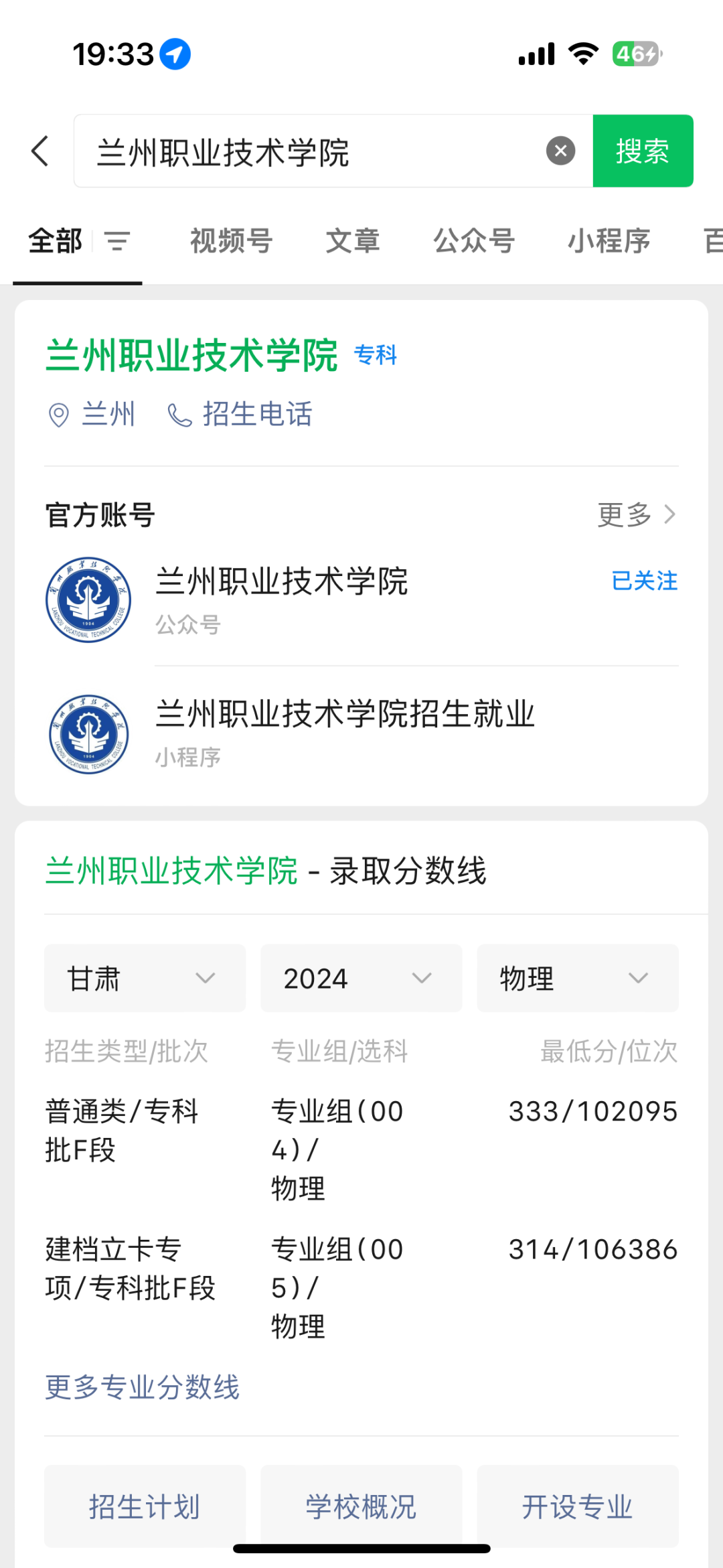Open 更多专业分数线 link
The height and width of the screenshot is (1568, 723).
click(143, 1387)
